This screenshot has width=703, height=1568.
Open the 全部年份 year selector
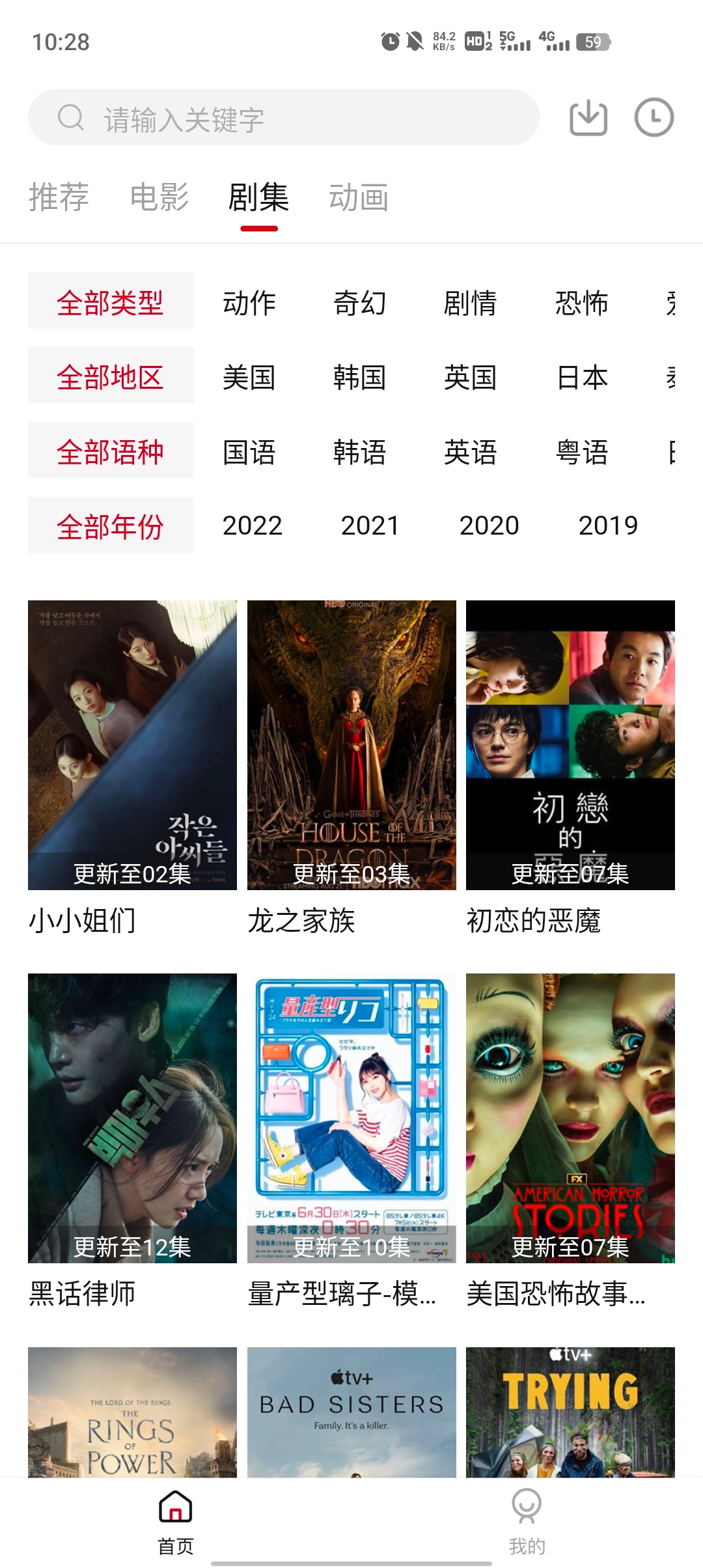[x=111, y=525]
